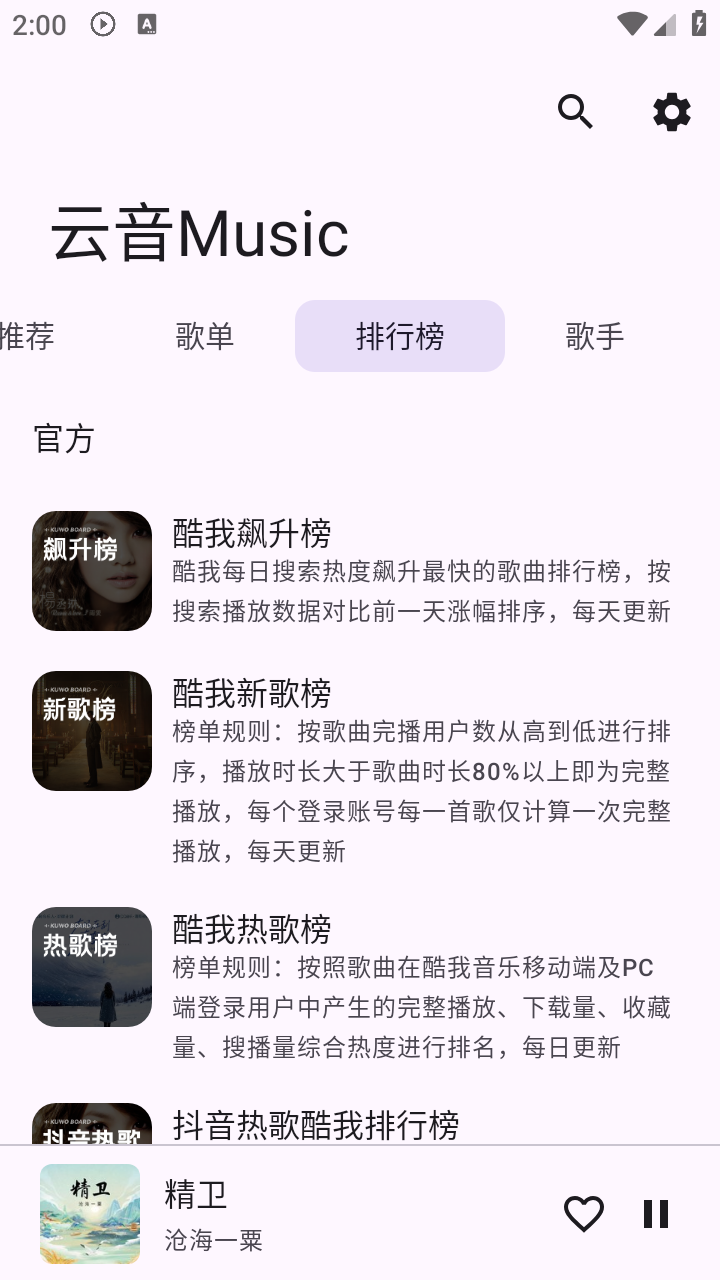
Task: Switch to the 排行榜 tab
Action: 399,336
